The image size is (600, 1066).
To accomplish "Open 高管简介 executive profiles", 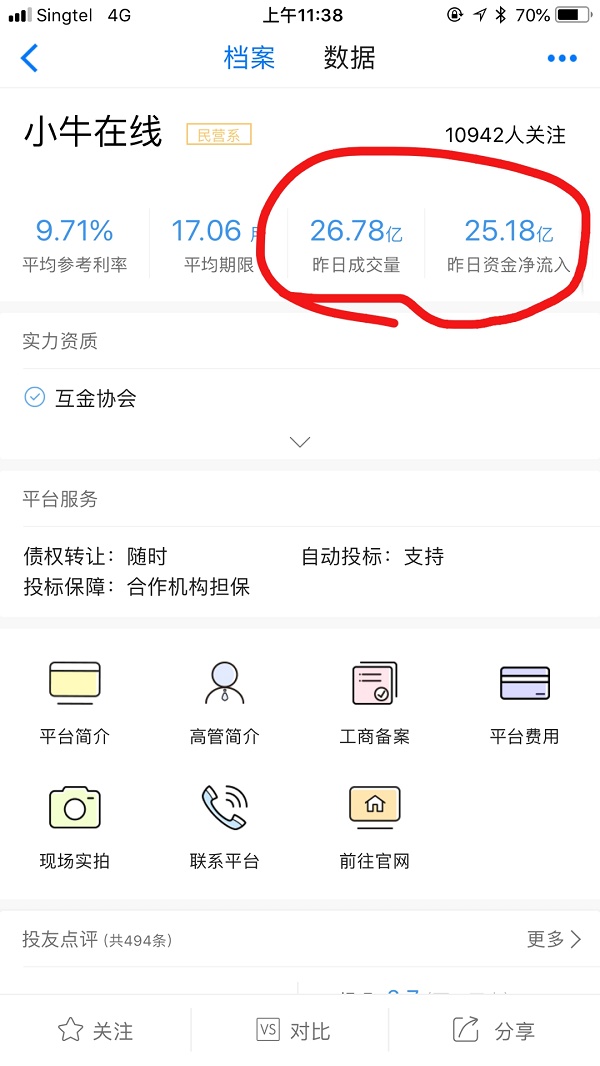I will coord(224,704).
